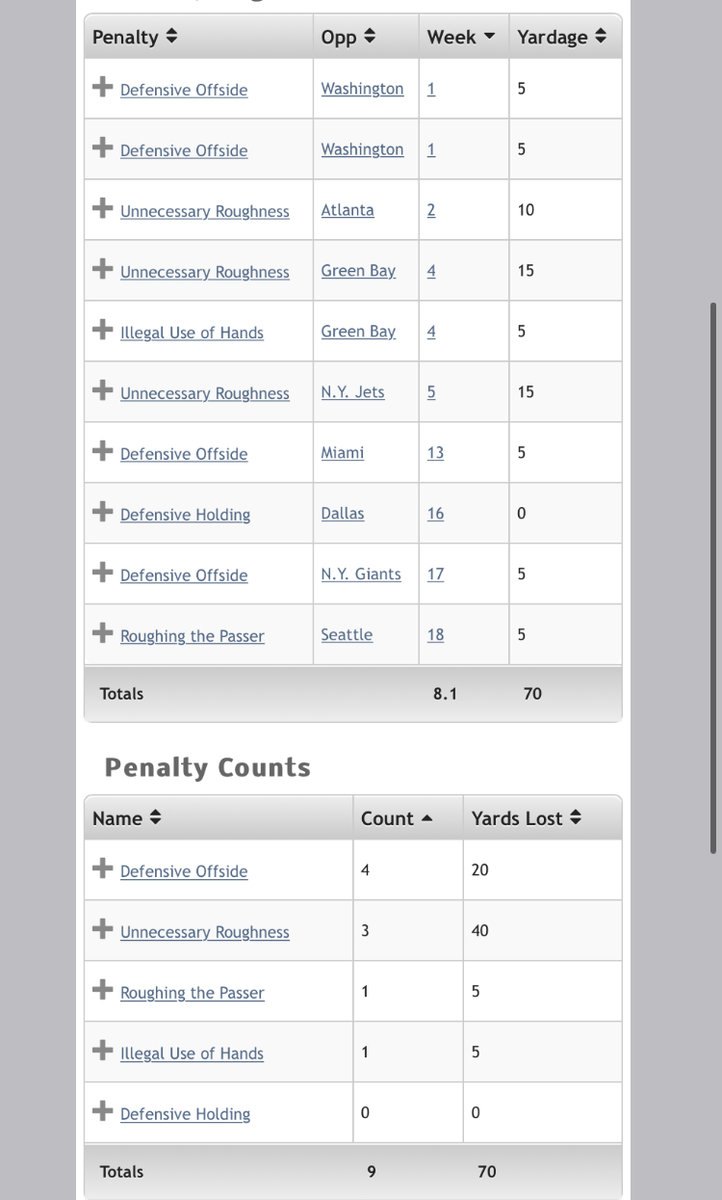Open Miami opponent link
The height and width of the screenshot is (1200, 722).
coord(342,453)
